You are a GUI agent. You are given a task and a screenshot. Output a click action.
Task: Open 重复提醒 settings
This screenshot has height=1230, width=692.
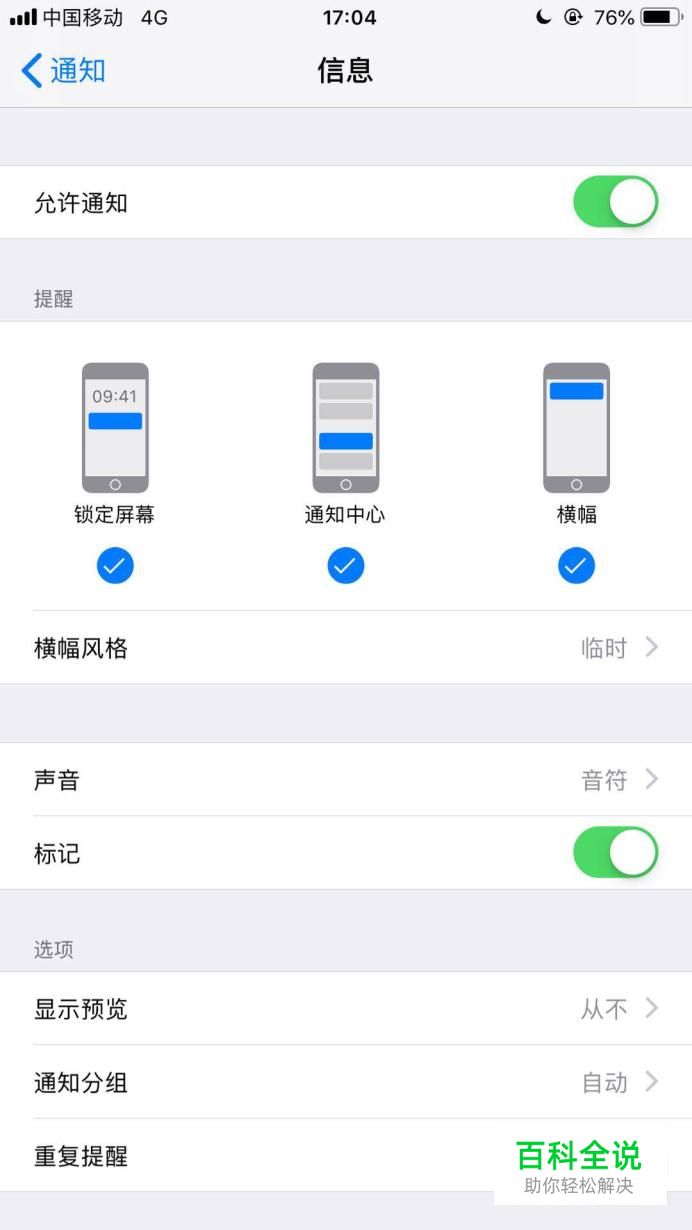point(346,1156)
